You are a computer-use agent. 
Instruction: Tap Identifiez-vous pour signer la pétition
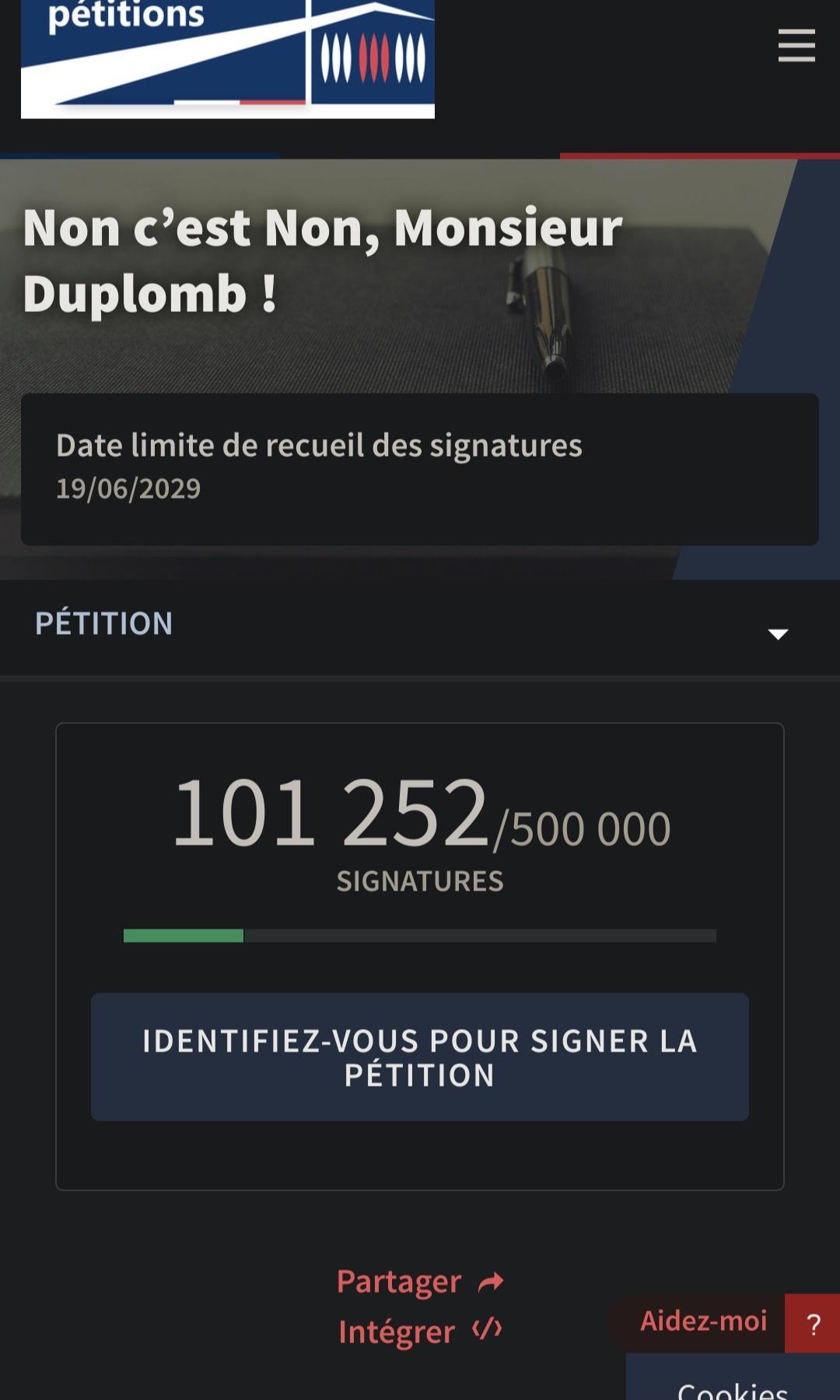pyautogui.click(x=420, y=1056)
